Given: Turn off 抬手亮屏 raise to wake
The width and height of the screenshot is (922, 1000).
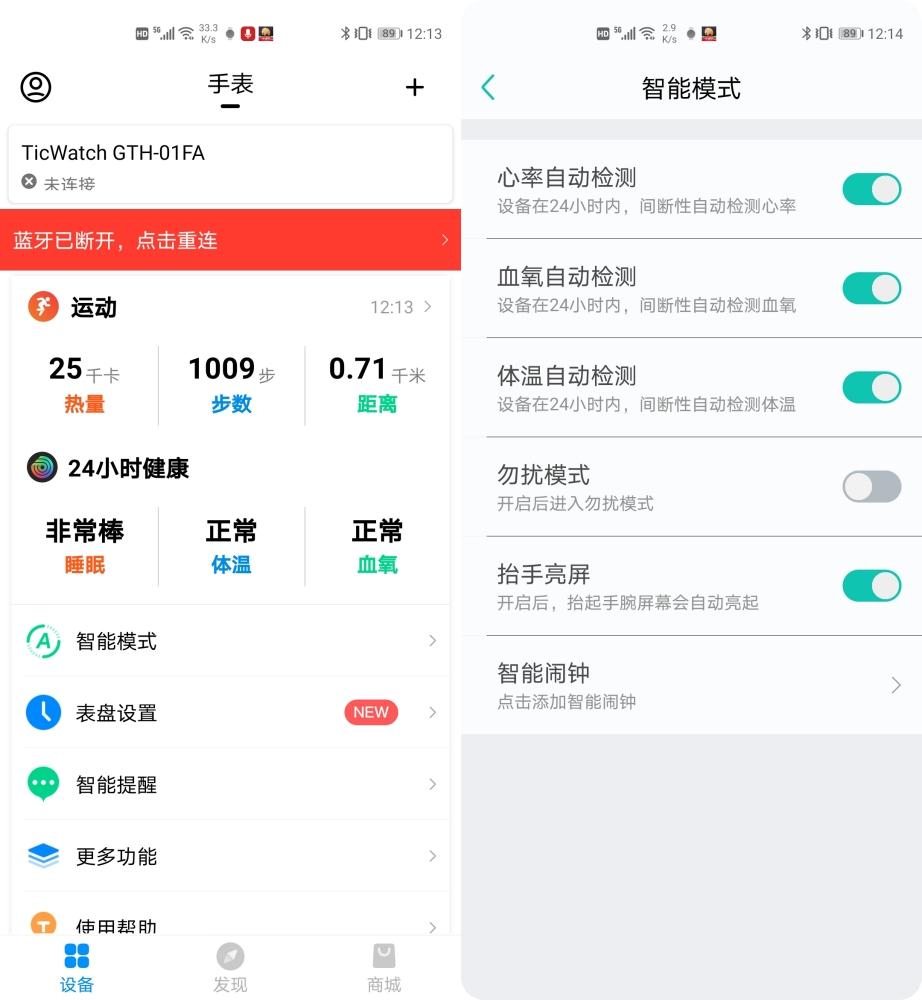Looking at the screenshot, I should [x=871, y=586].
